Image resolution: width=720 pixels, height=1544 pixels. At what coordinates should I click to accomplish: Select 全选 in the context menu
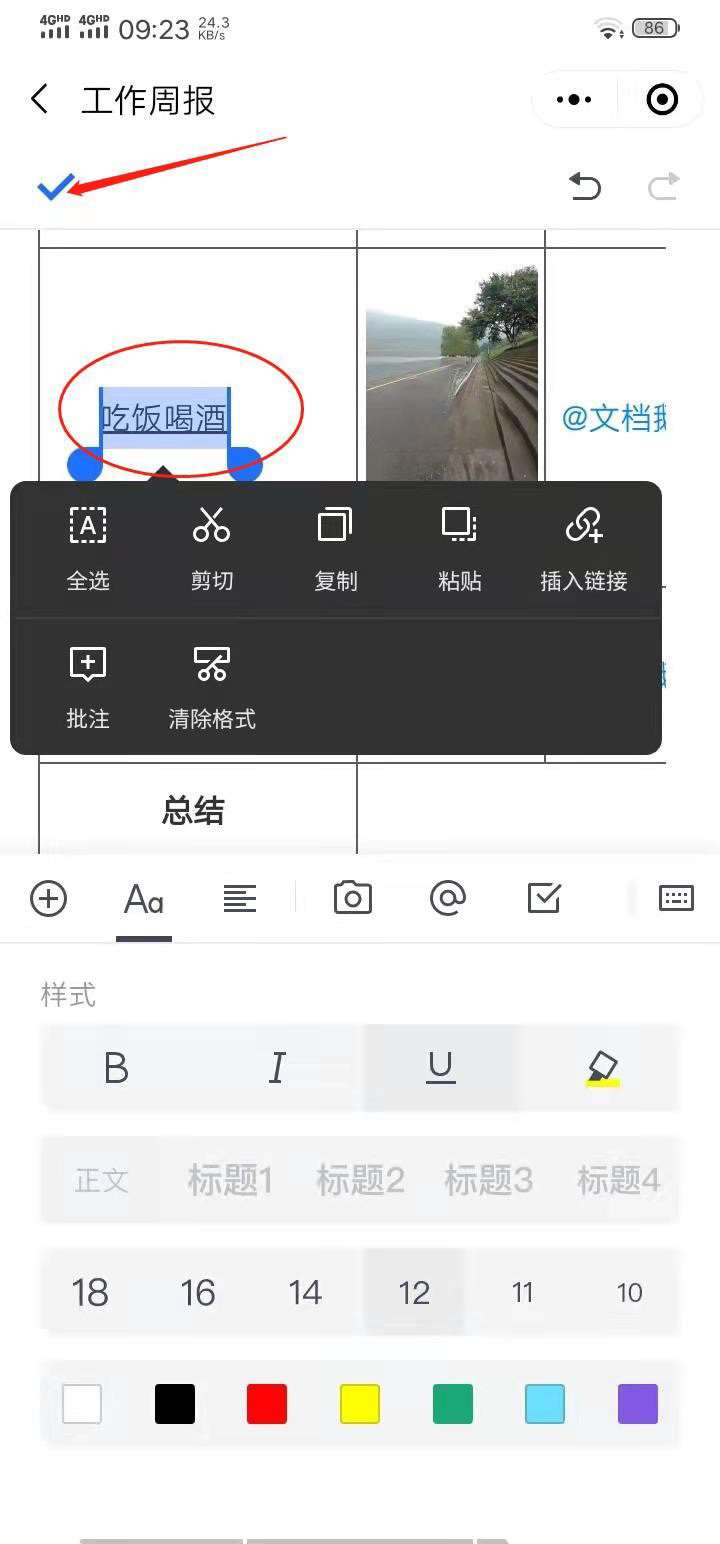[88, 549]
